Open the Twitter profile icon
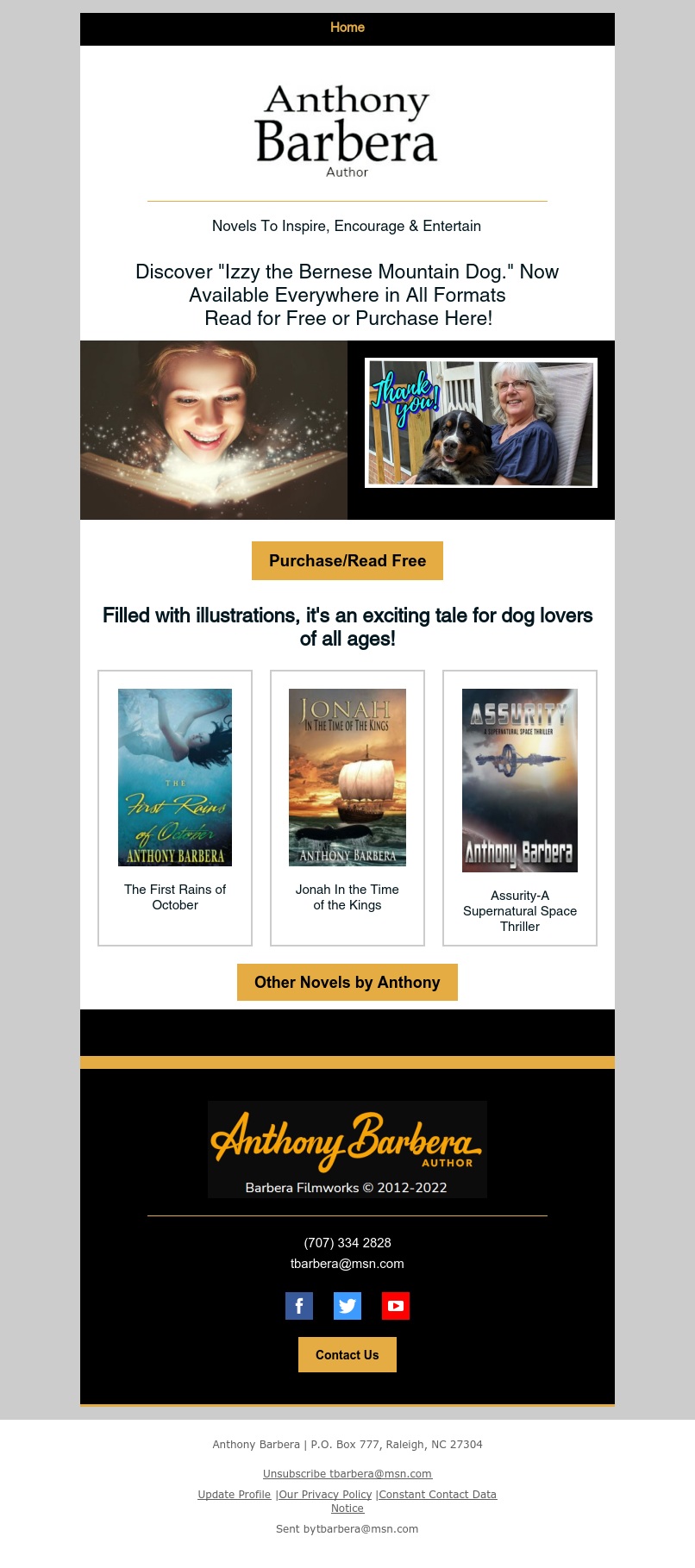 click(347, 1306)
